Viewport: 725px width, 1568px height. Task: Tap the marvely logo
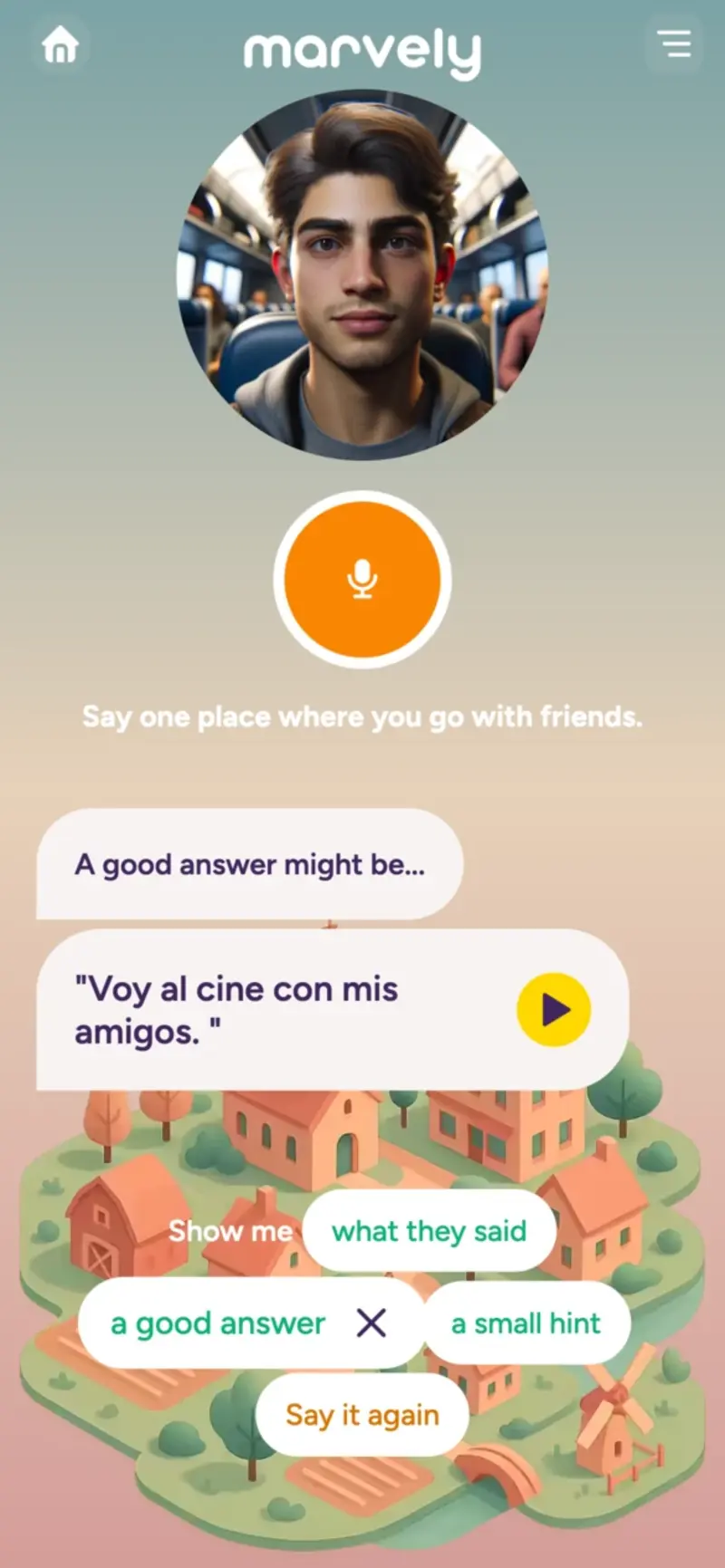[x=362, y=50]
